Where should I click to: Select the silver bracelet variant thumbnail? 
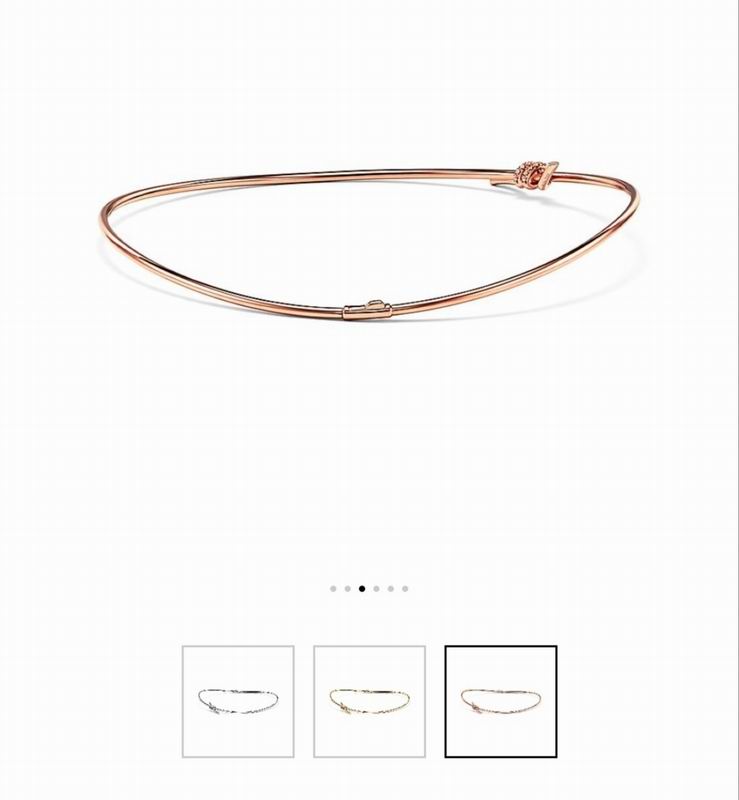238,701
